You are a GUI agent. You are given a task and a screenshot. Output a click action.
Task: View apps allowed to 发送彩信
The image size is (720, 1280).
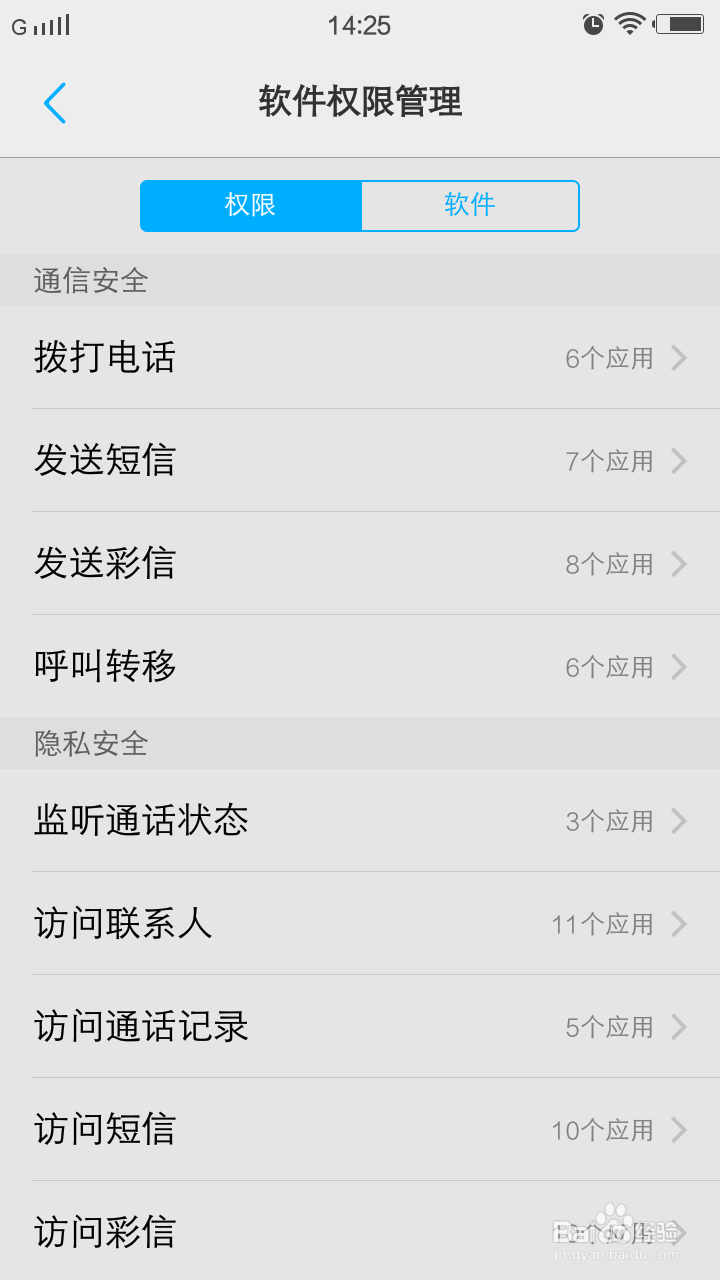pos(360,563)
